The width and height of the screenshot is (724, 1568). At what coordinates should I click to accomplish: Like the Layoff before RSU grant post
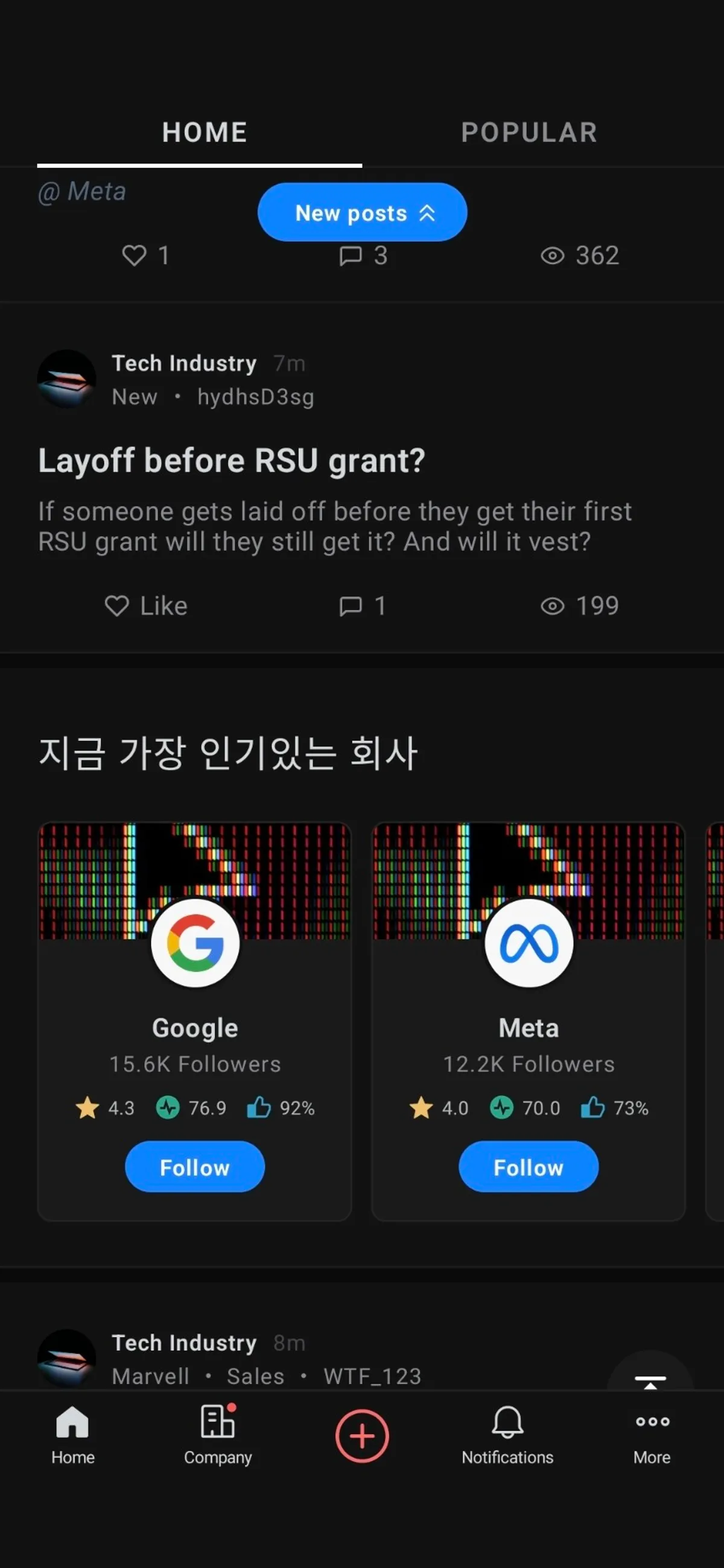(x=146, y=605)
